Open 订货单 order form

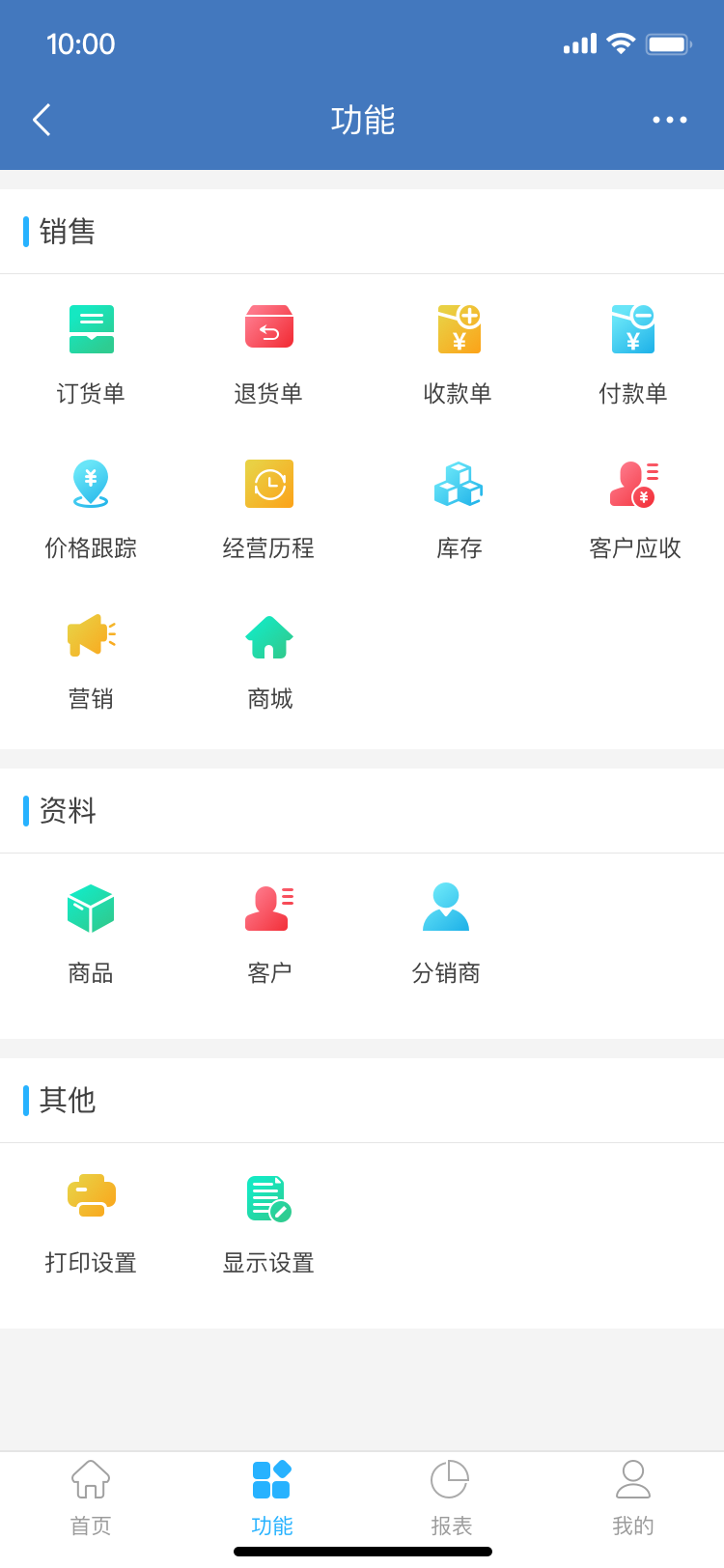[91, 351]
